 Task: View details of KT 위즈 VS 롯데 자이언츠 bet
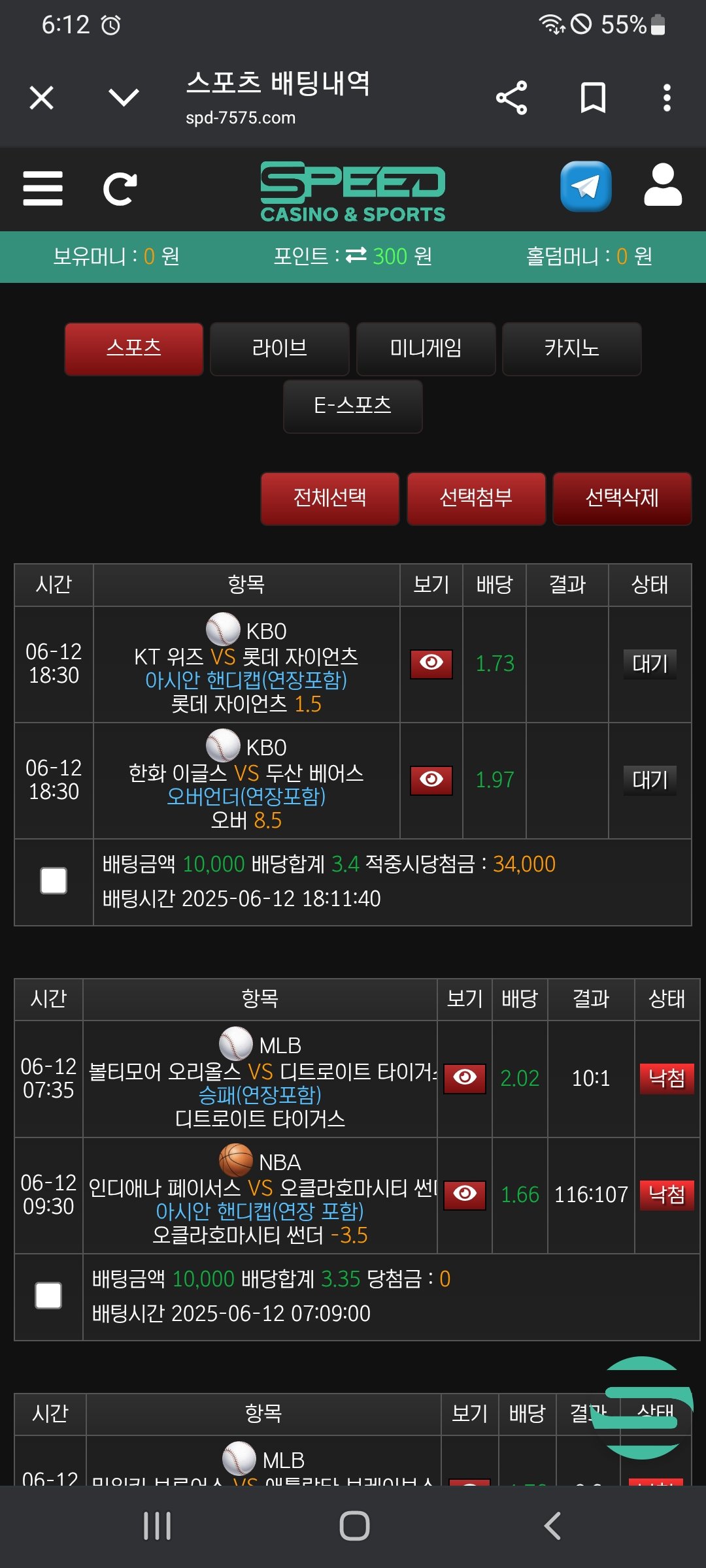(x=431, y=664)
